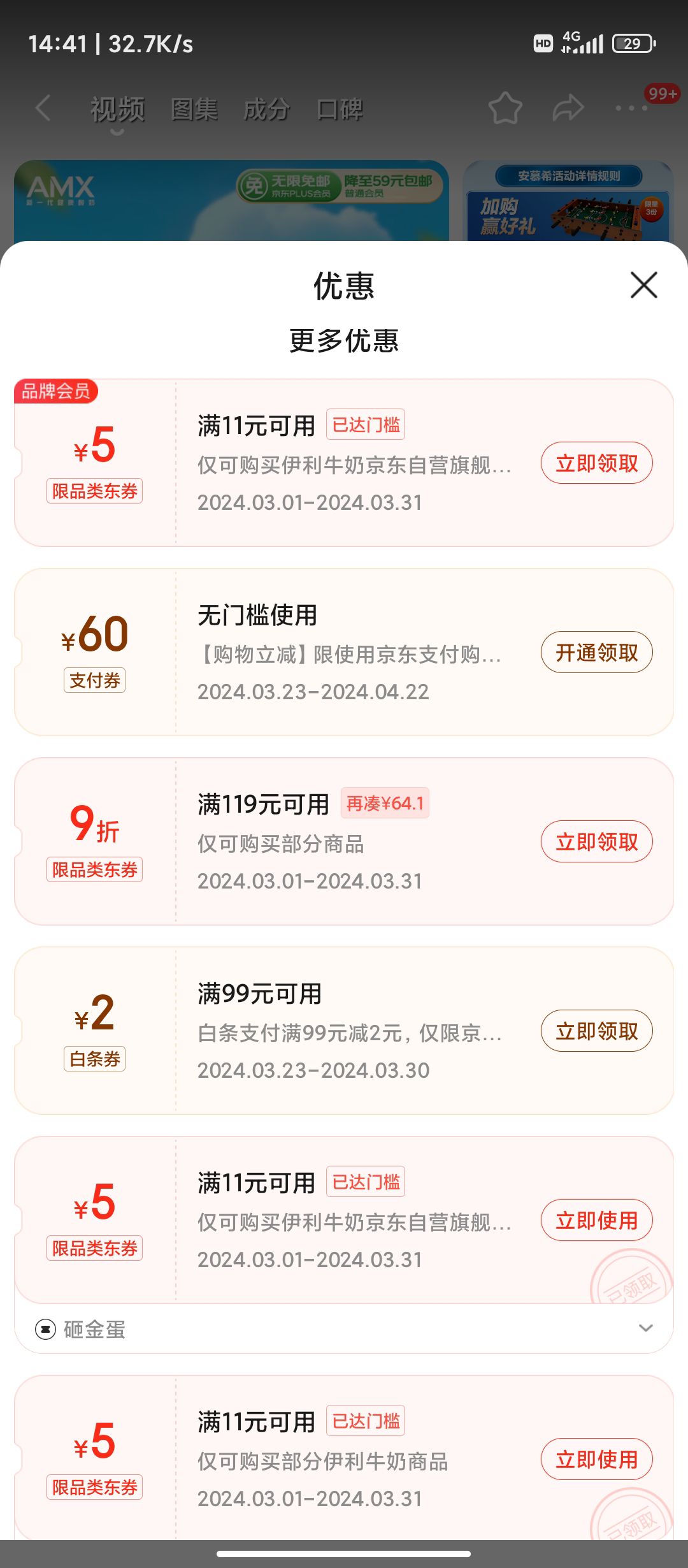This screenshot has height=1568, width=688.
Task: Switch to the 视频 tab
Action: (x=117, y=108)
